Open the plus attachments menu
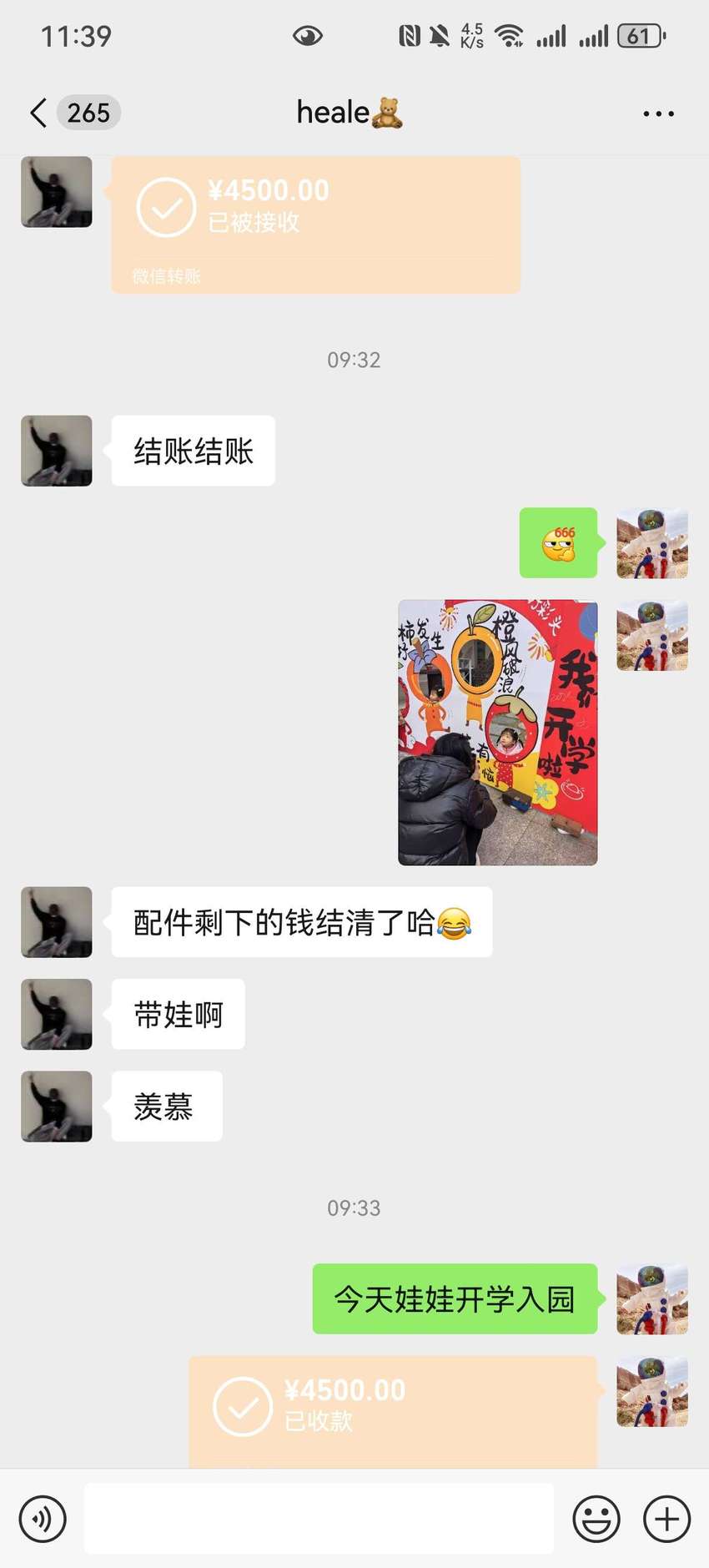The image size is (709, 1568). pos(666,1518)
